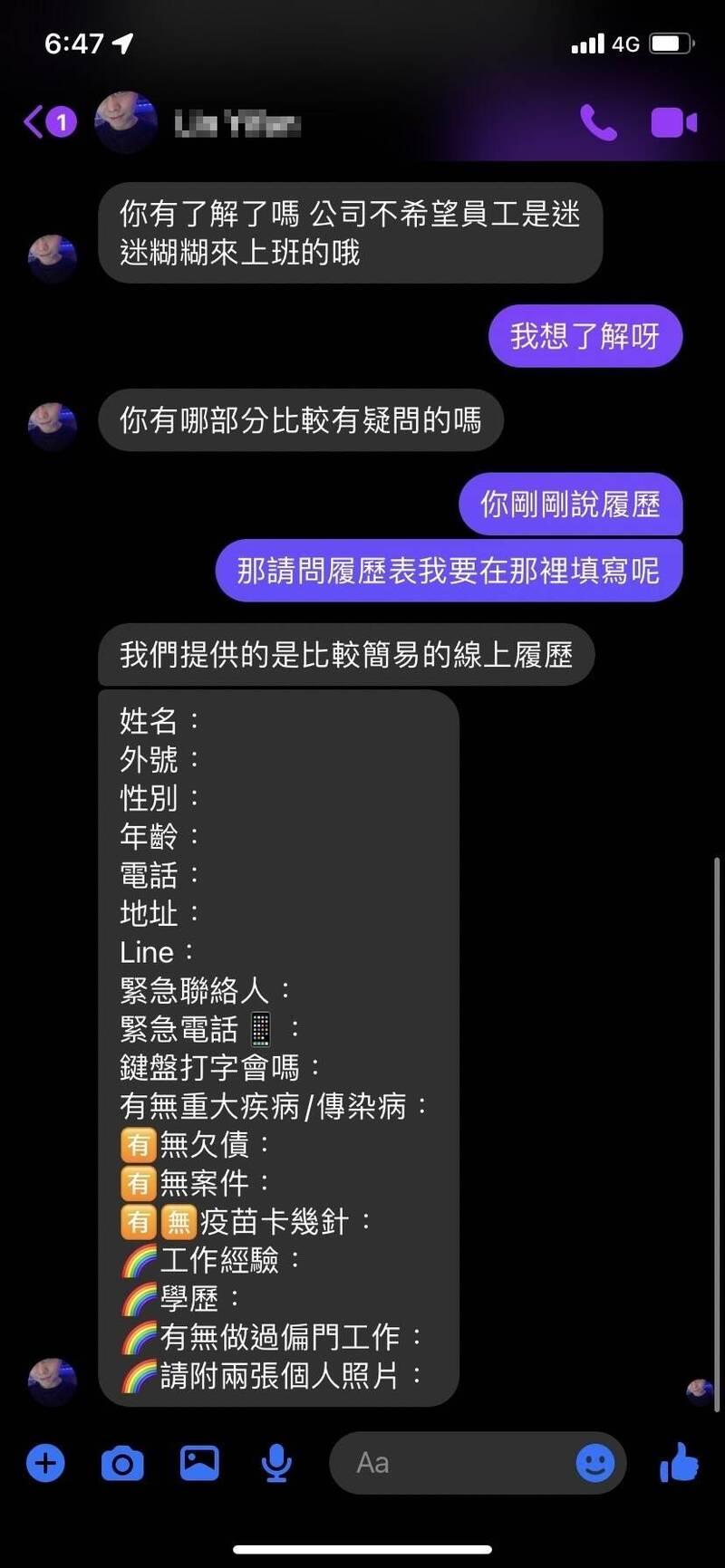
Task: Tap the battery indicator in the status bar
Action: [672, 43]
